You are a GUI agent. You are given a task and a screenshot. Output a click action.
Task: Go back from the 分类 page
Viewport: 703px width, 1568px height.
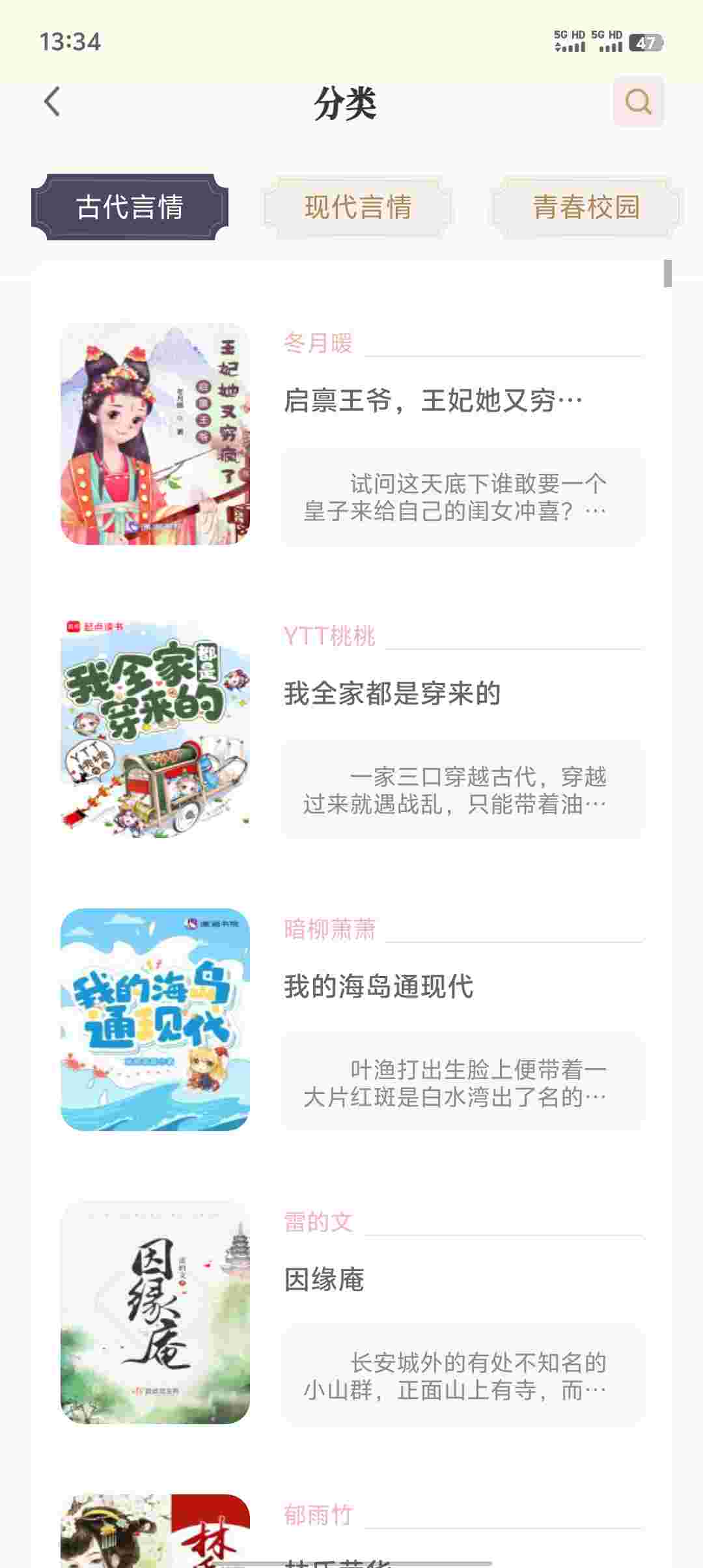pos(52,102)
